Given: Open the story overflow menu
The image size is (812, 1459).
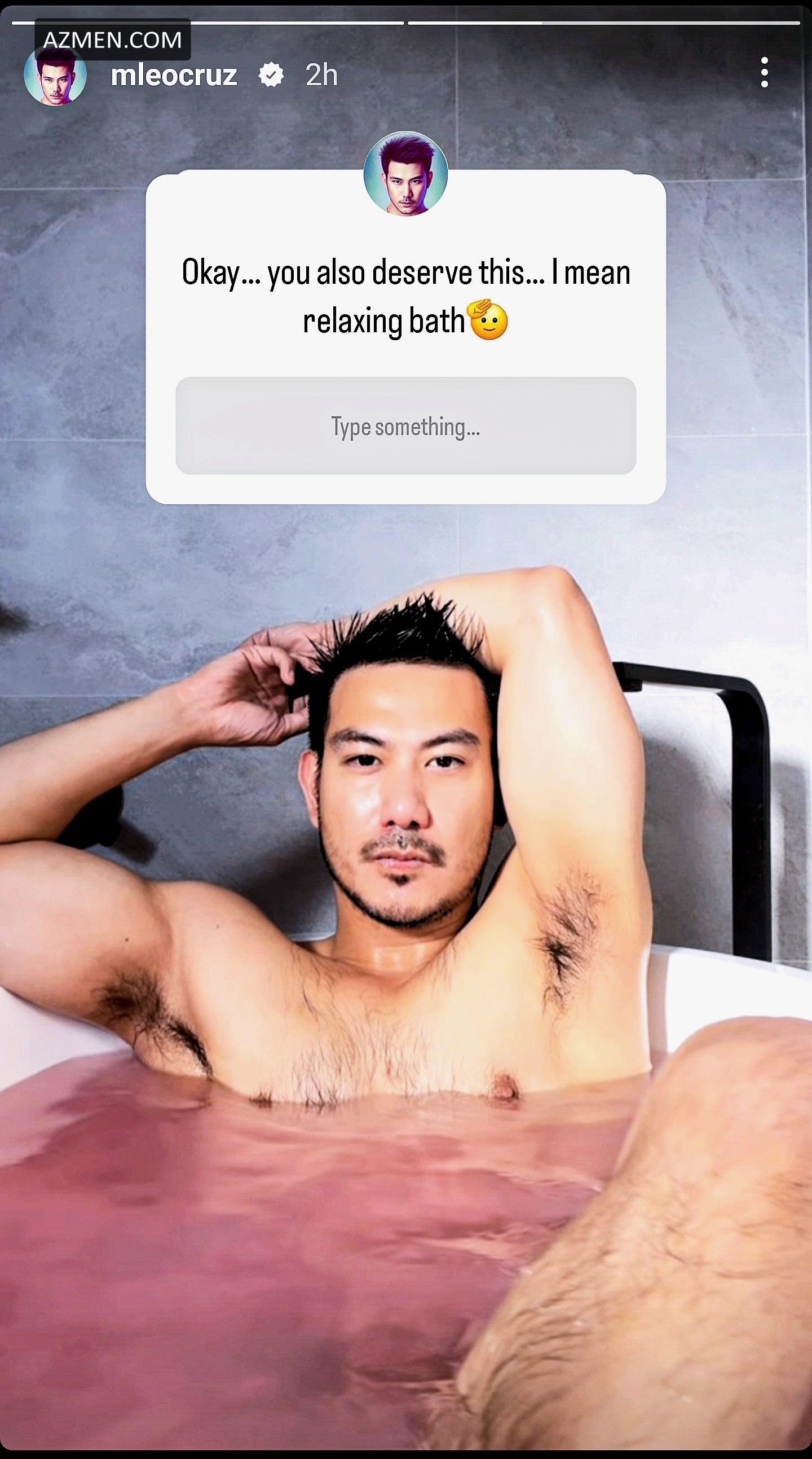Looking at the screenshot, I should (x=764, y=73).
